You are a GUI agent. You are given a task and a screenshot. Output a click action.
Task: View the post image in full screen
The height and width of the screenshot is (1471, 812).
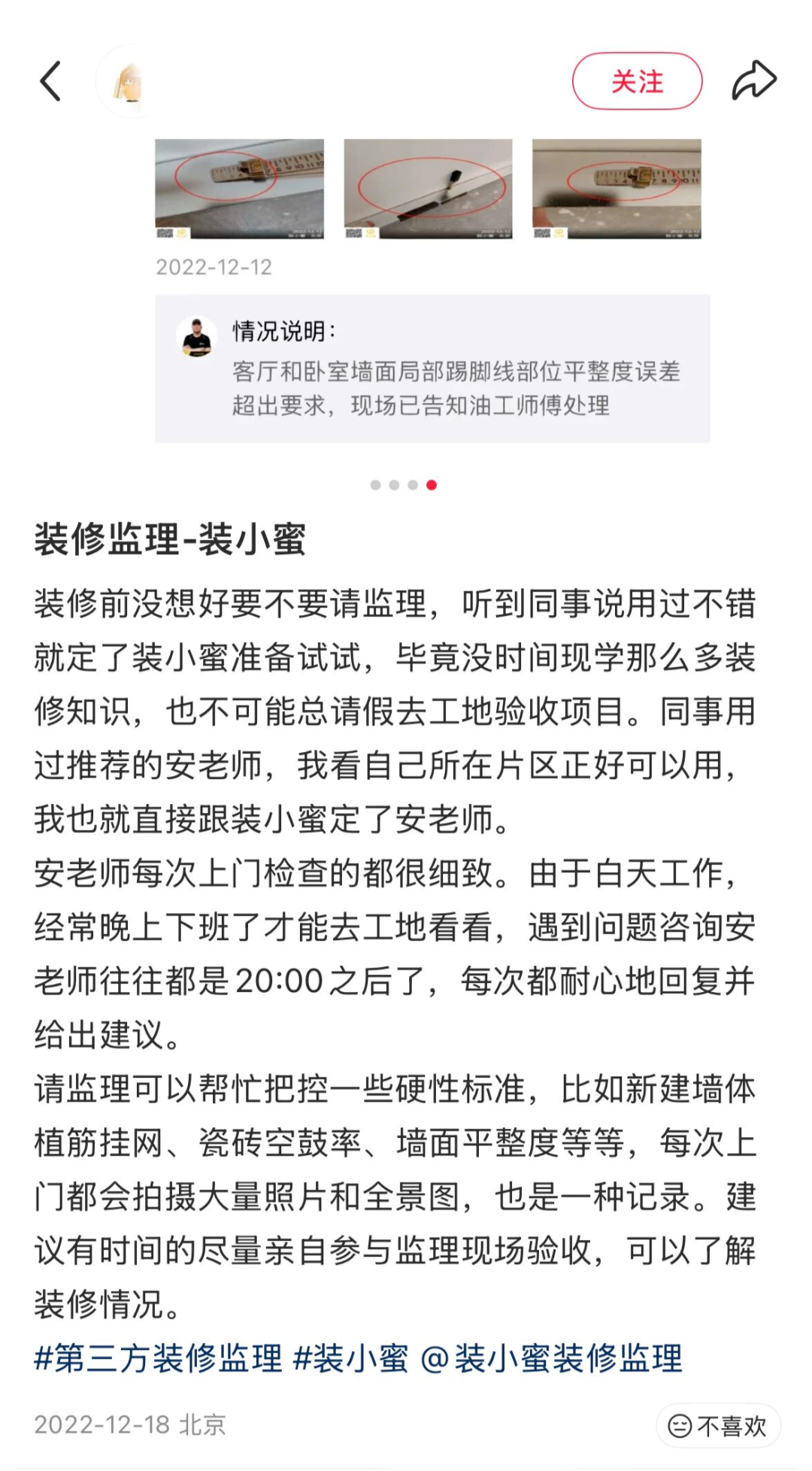(432, 301)
